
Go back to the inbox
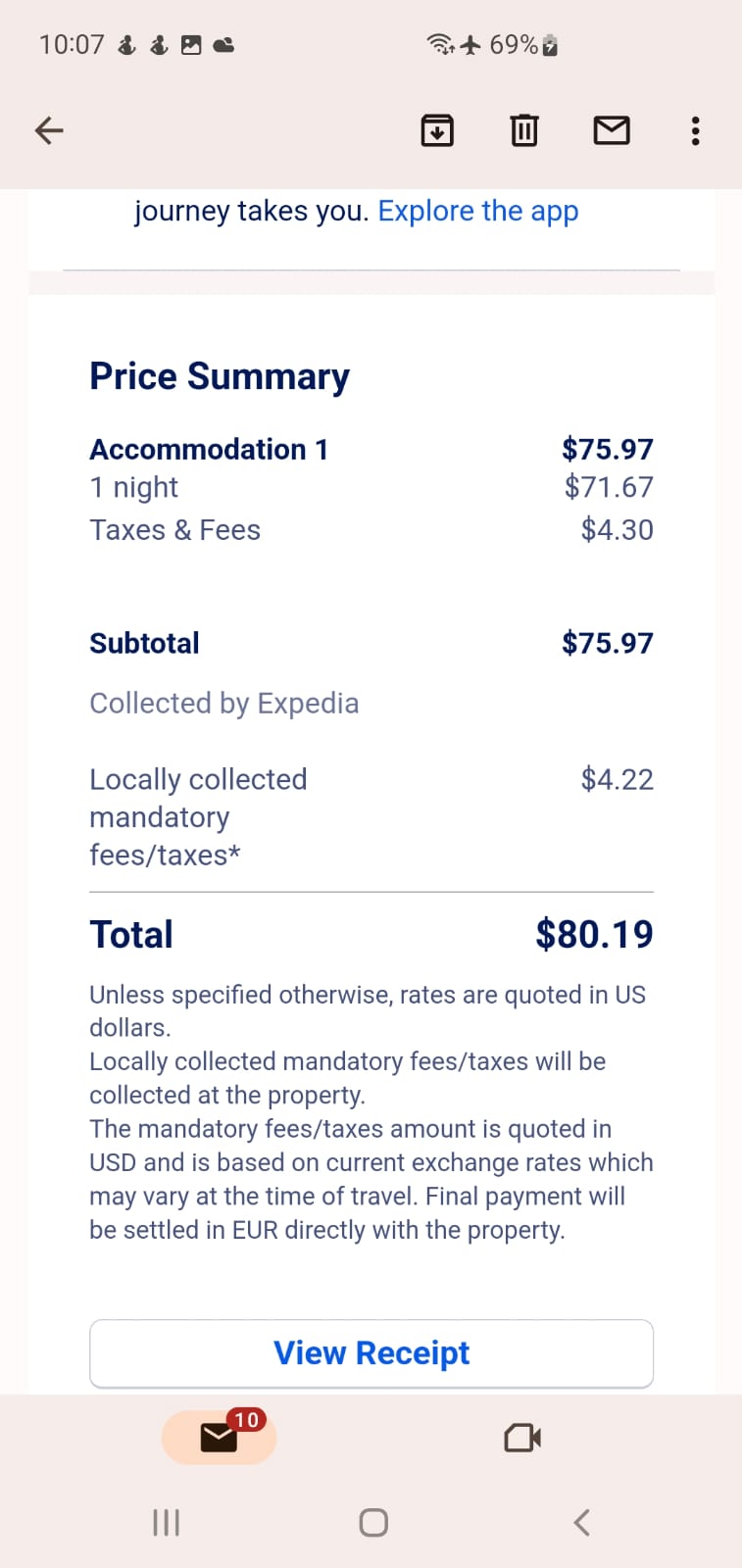click(x=49, y=130)
